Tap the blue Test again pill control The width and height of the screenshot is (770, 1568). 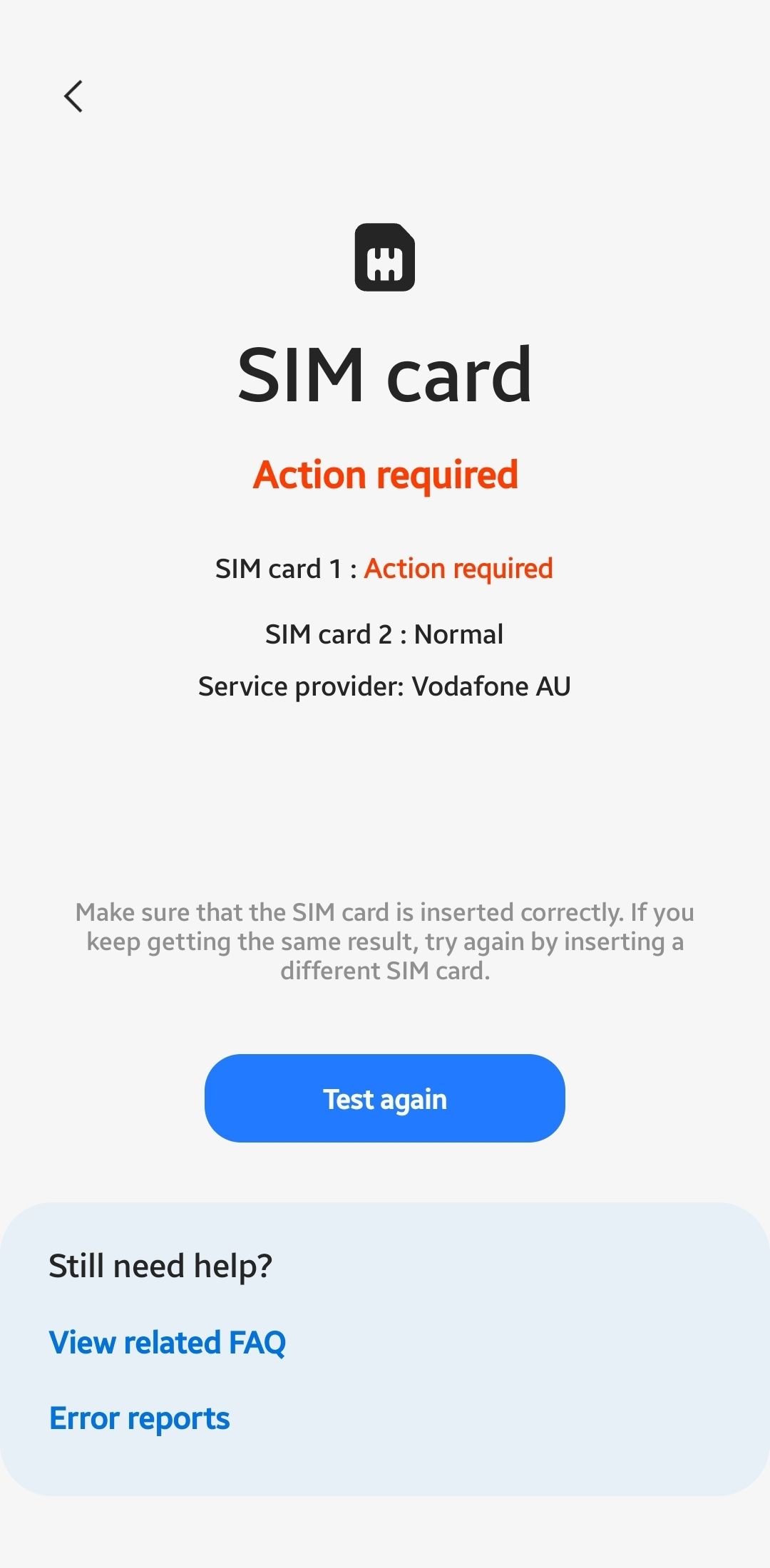pos(385,1098)
